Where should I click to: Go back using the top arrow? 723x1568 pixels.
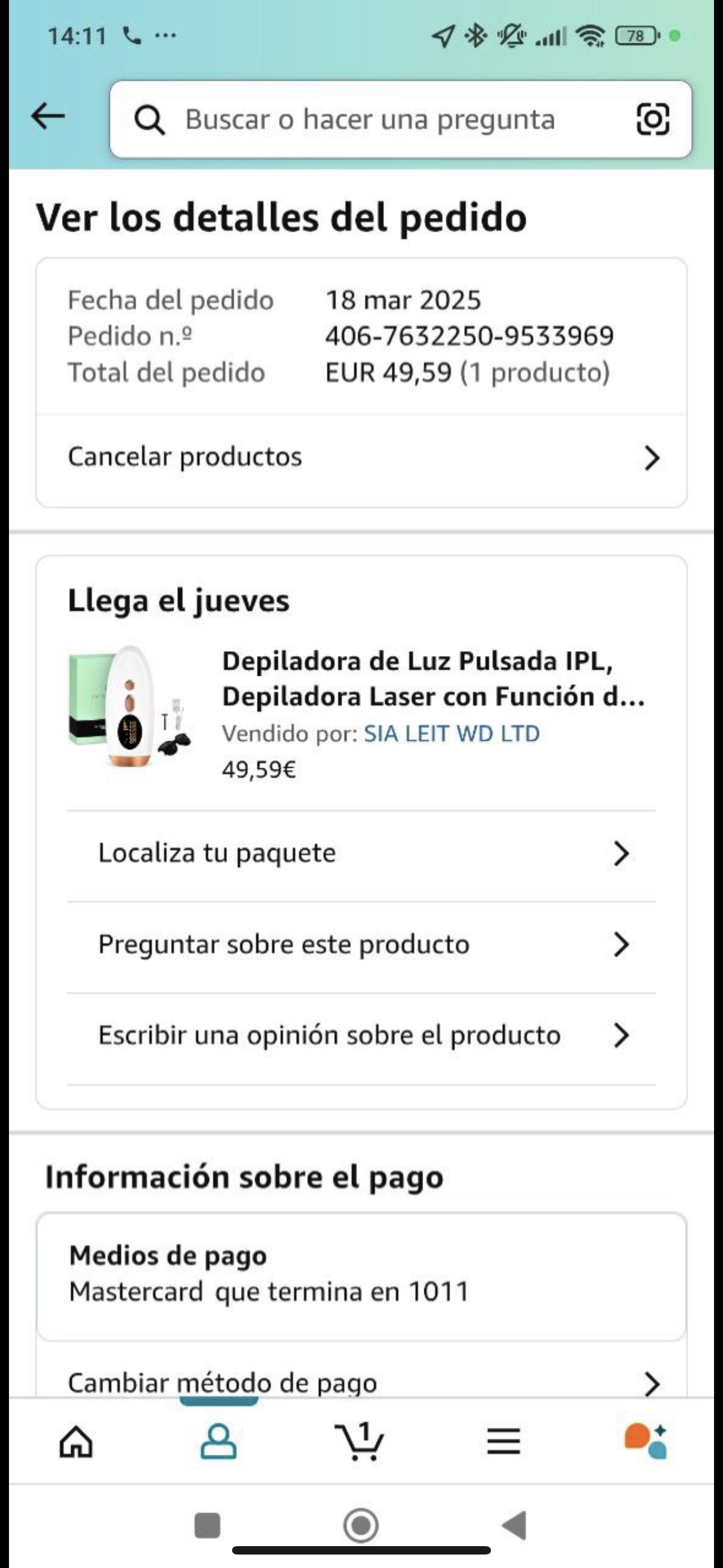tap(48, 116)
